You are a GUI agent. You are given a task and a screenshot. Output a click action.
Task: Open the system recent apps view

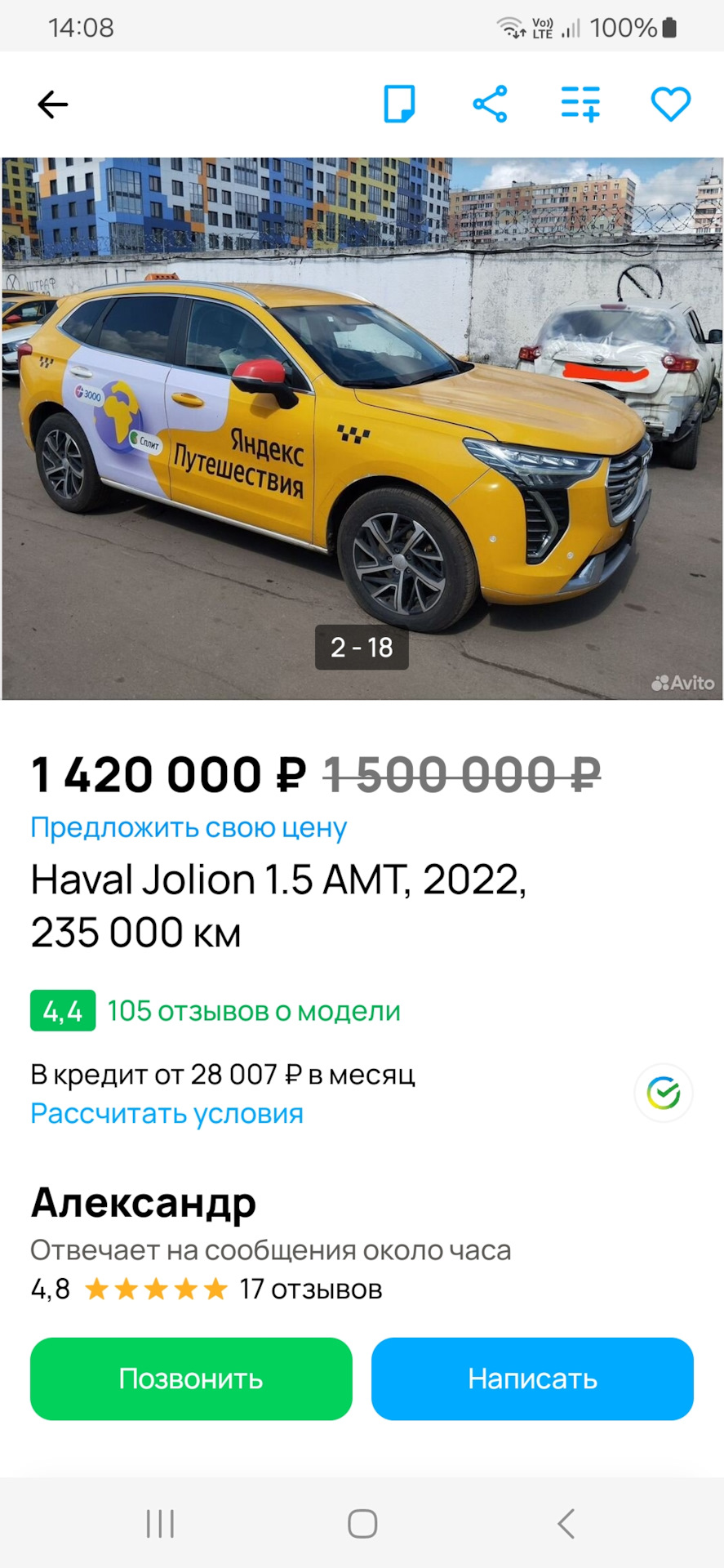coord(160,1524)
